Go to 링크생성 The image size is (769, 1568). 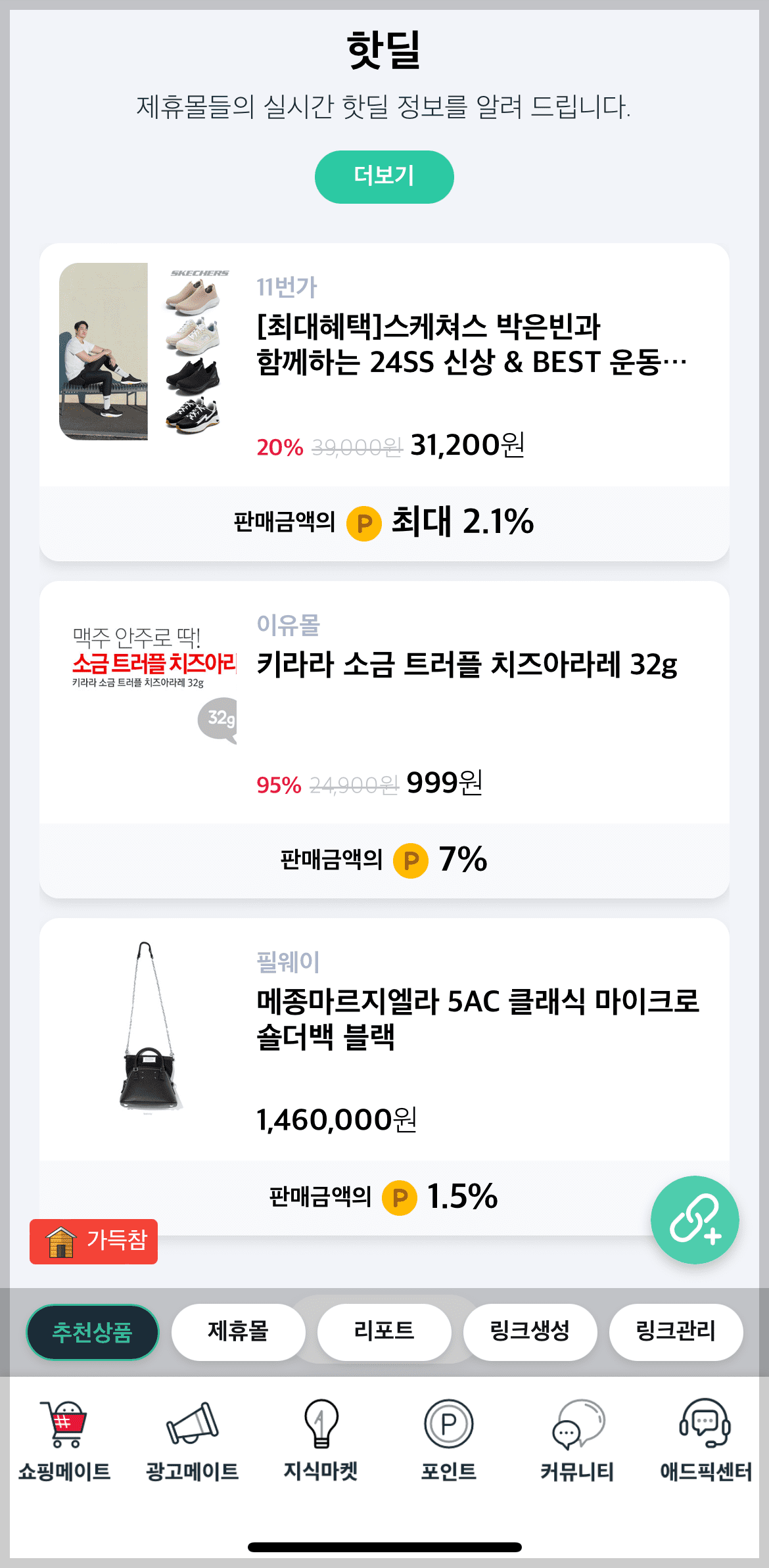pos(530,1331)
